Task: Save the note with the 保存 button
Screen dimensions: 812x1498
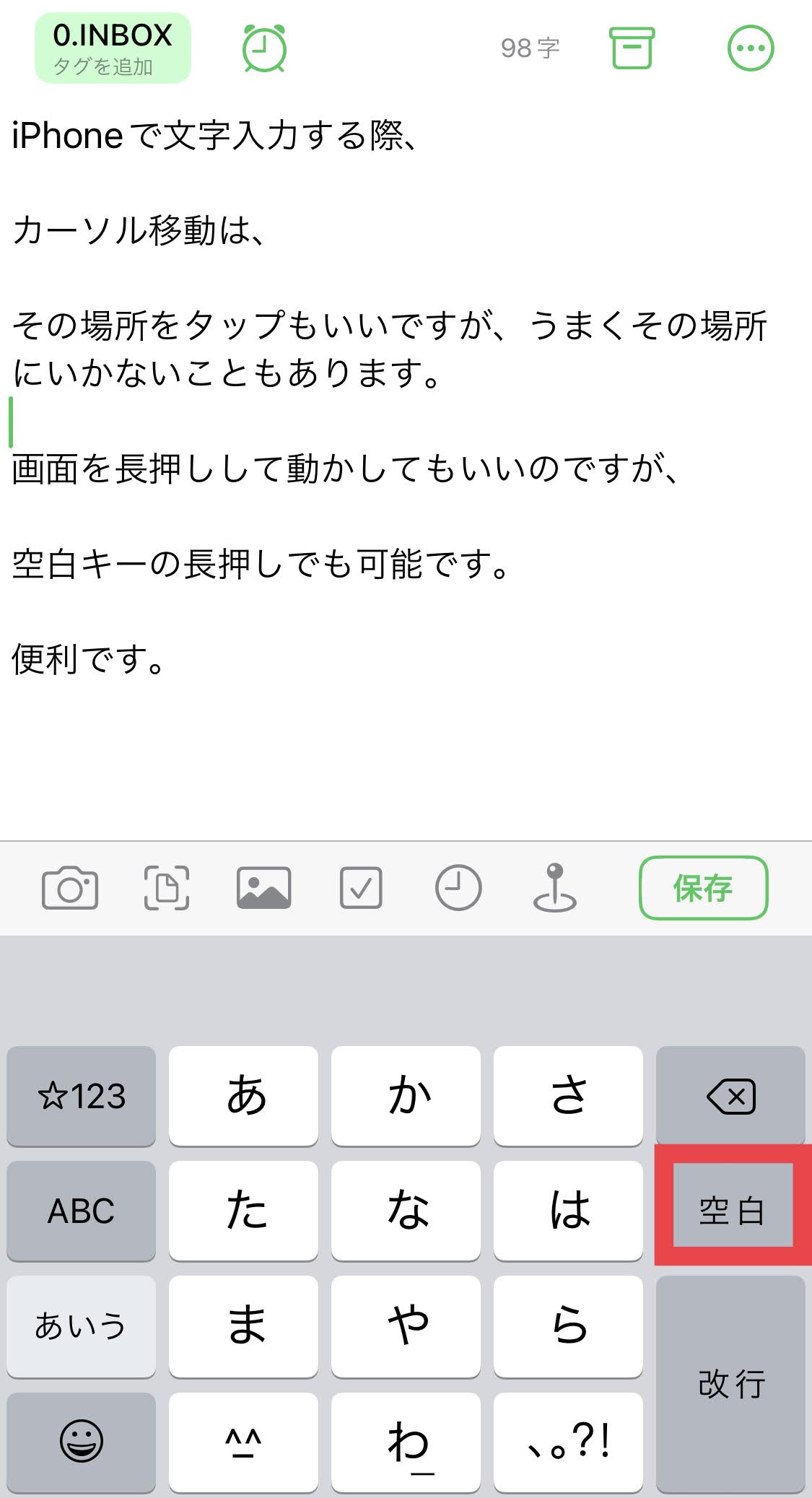Action: 703,888
